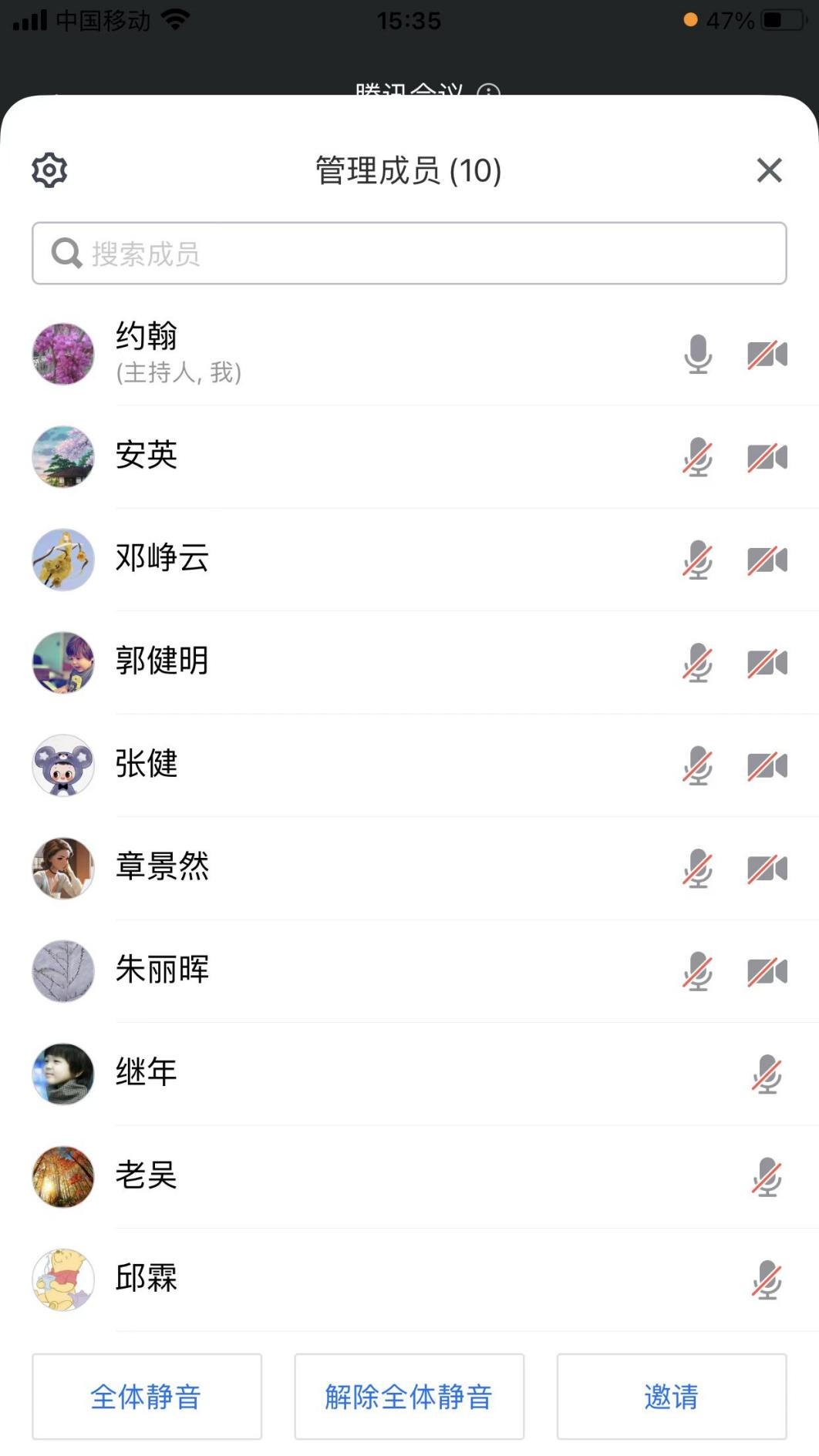Mute all members with 全体静音
Image resolution: width=819 pixels, height=1456 pixels.
pos(147,1396)
